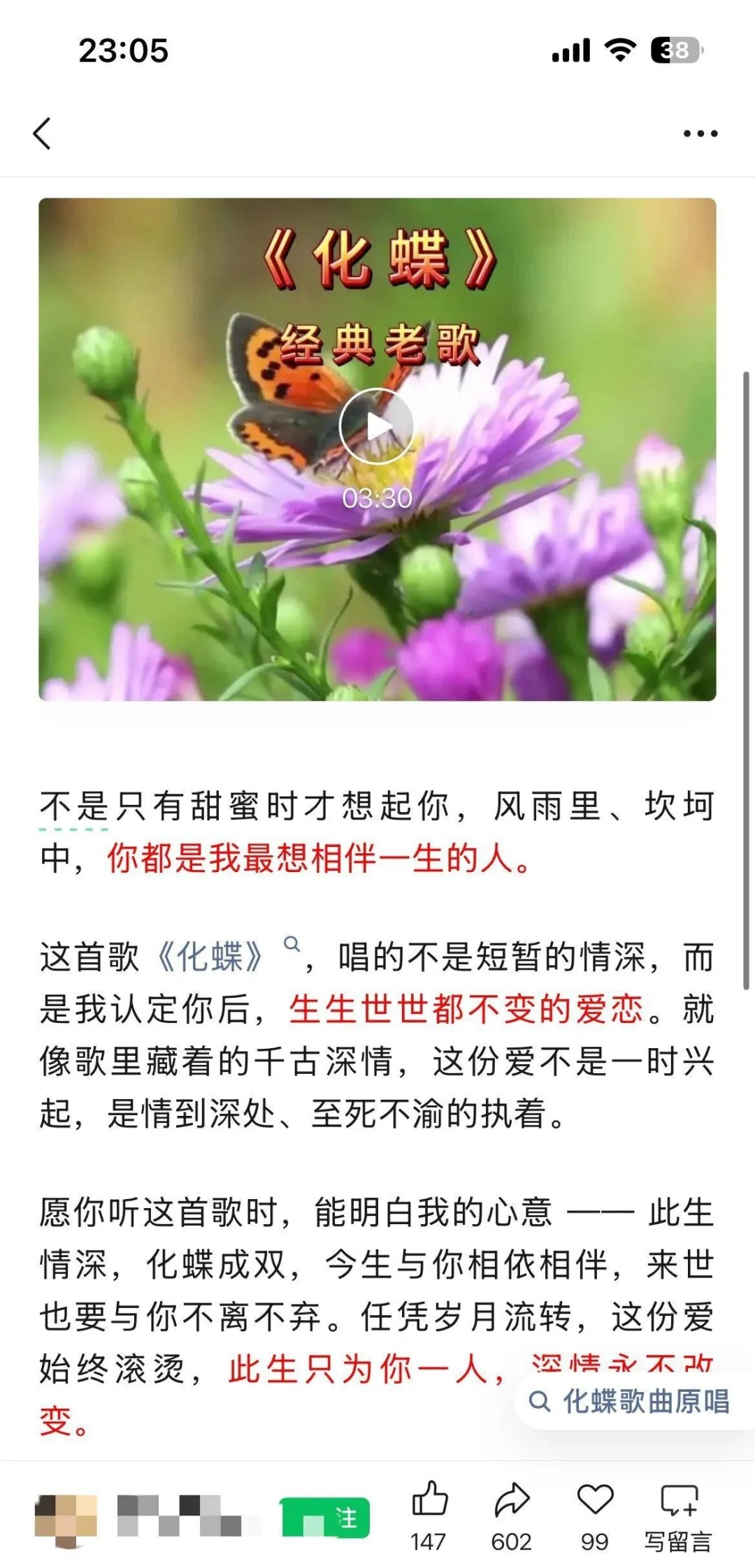Play the 《化蝶》 video

pyautogui.click(x=377, y=426)
